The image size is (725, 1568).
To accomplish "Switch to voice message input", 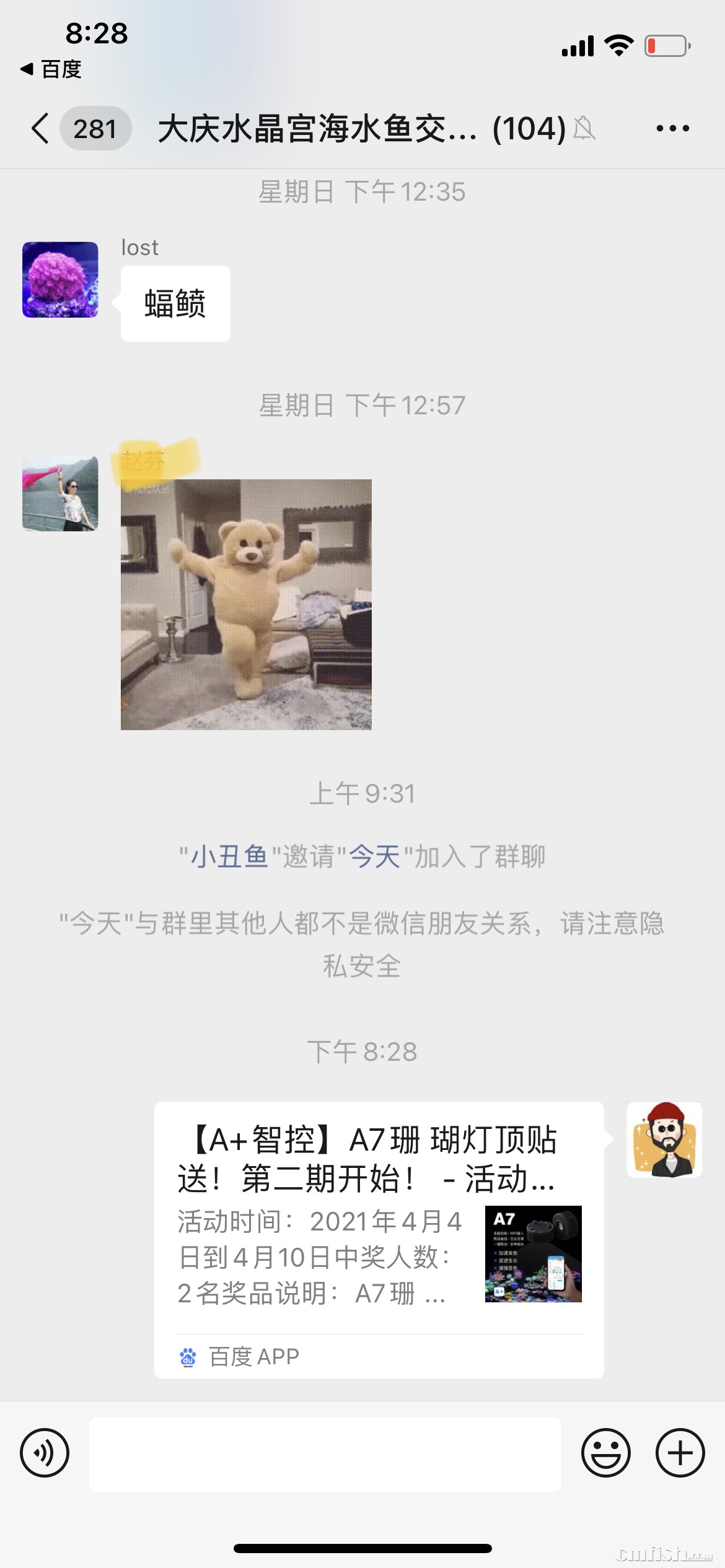I will [x=45, y=1453].
